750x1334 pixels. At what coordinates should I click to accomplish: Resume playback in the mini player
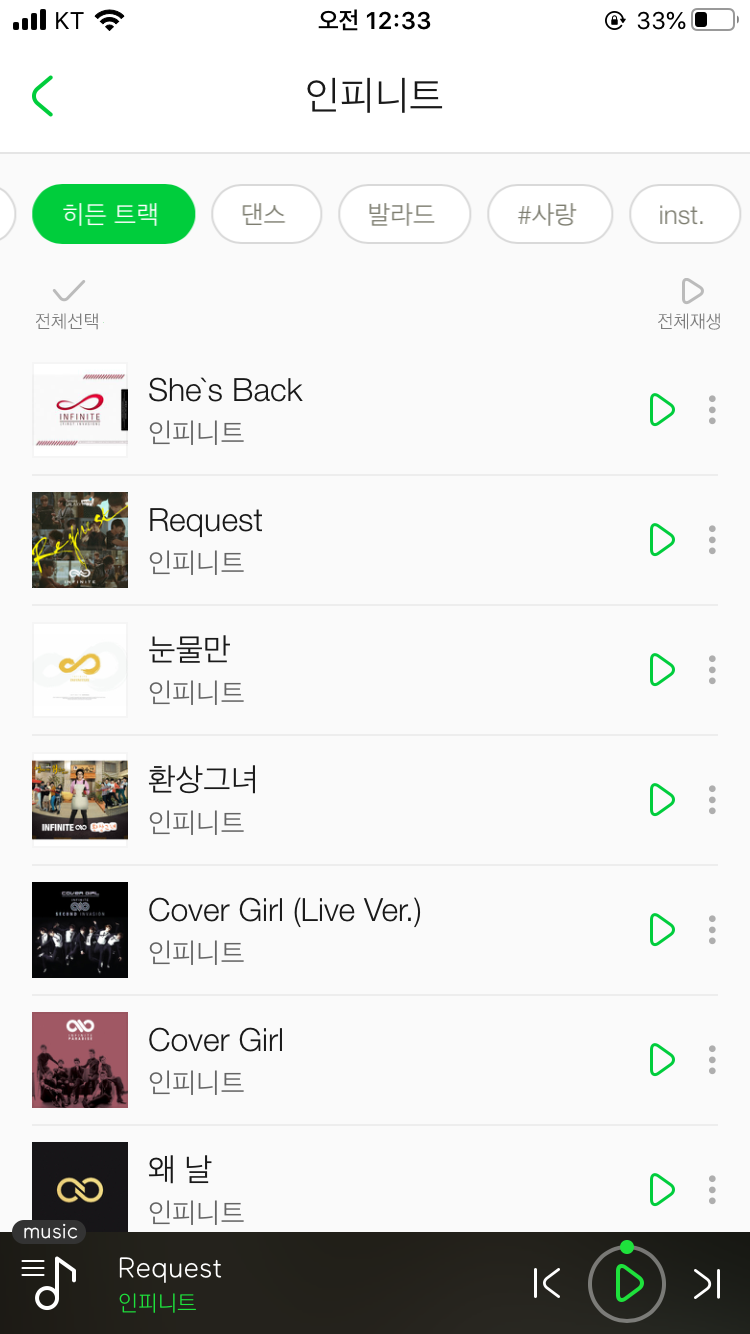click(627, 1283)
